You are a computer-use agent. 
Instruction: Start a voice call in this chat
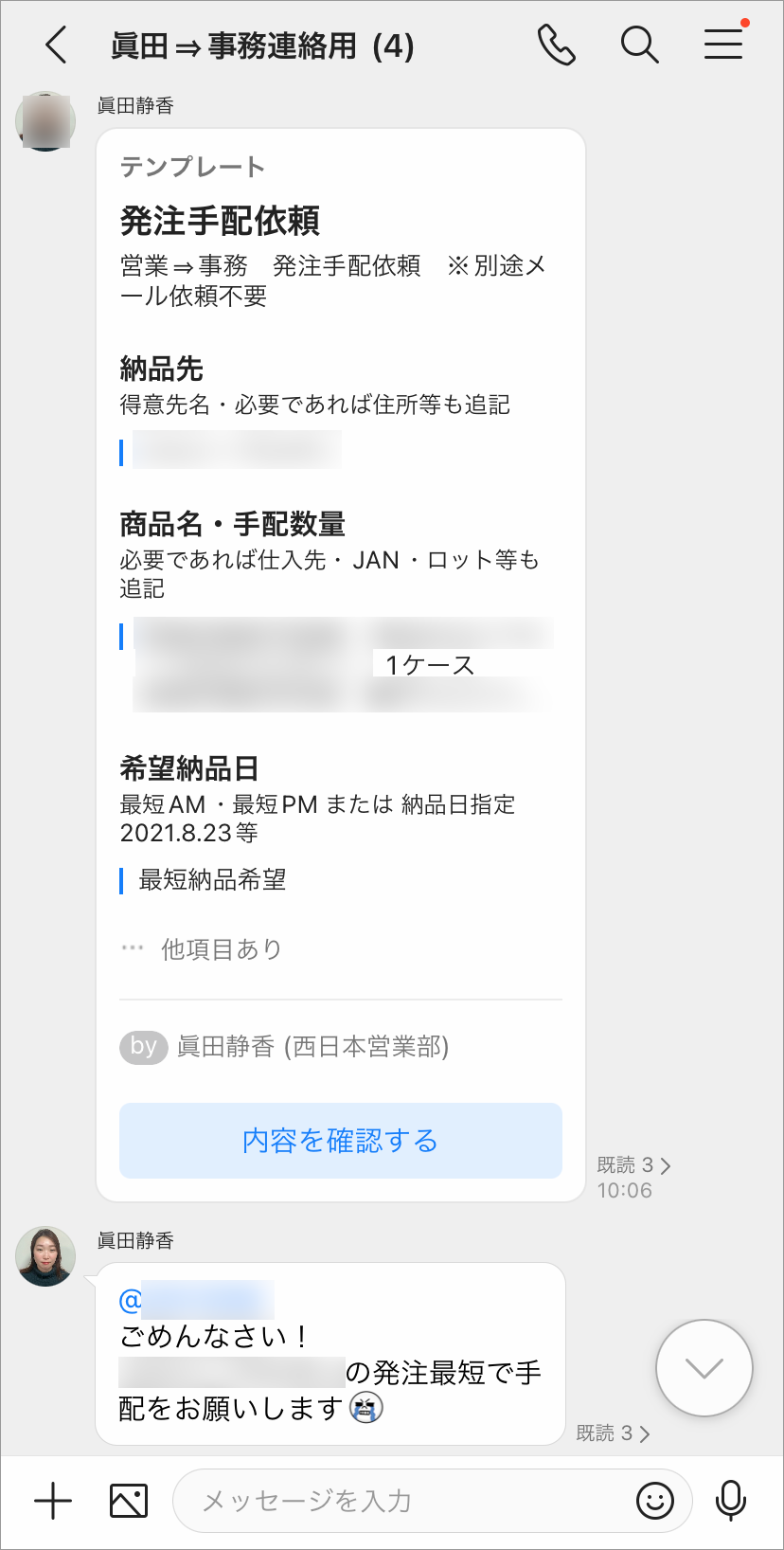tap(556, 45)
